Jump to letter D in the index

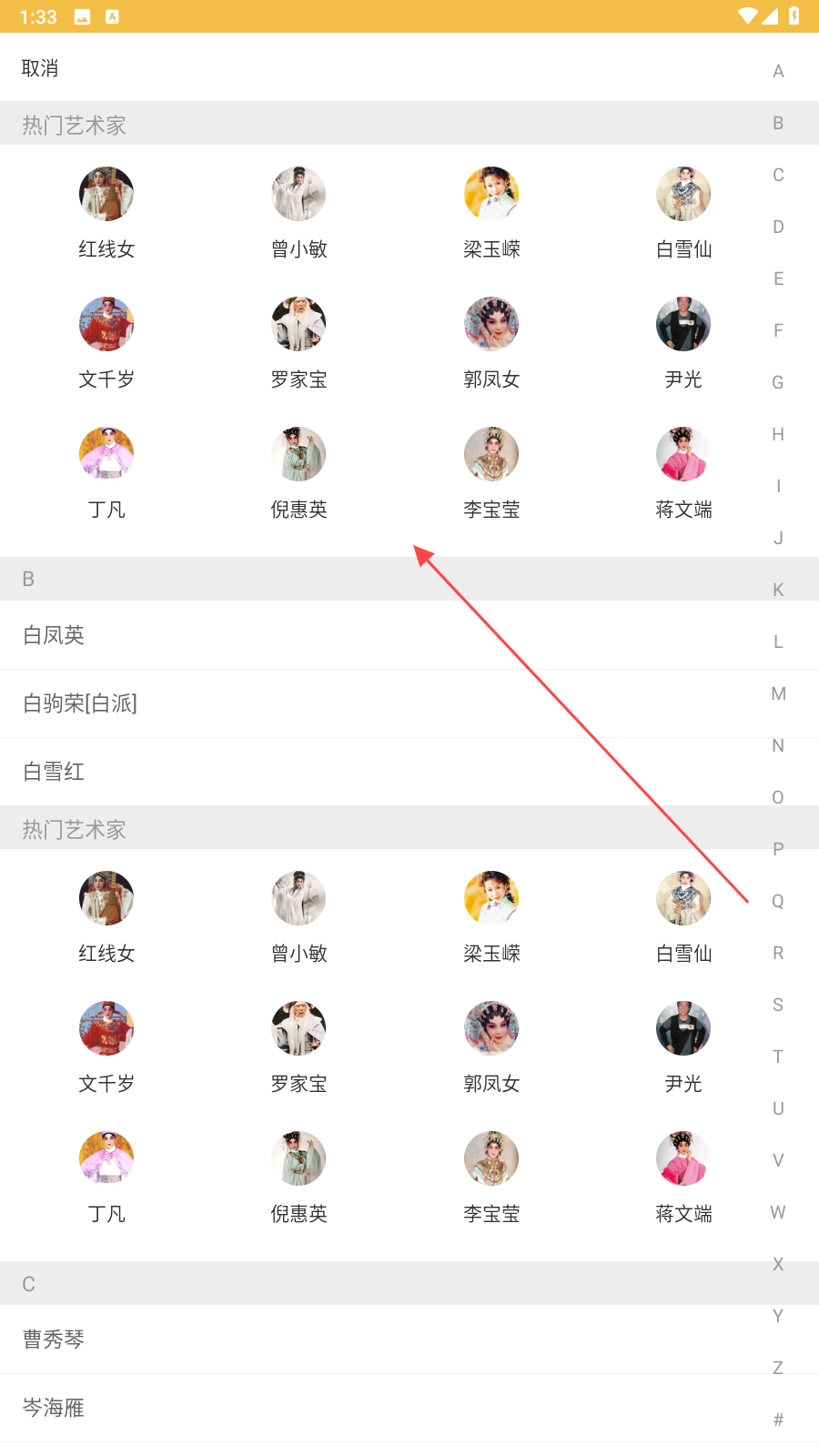click(778, 227)
